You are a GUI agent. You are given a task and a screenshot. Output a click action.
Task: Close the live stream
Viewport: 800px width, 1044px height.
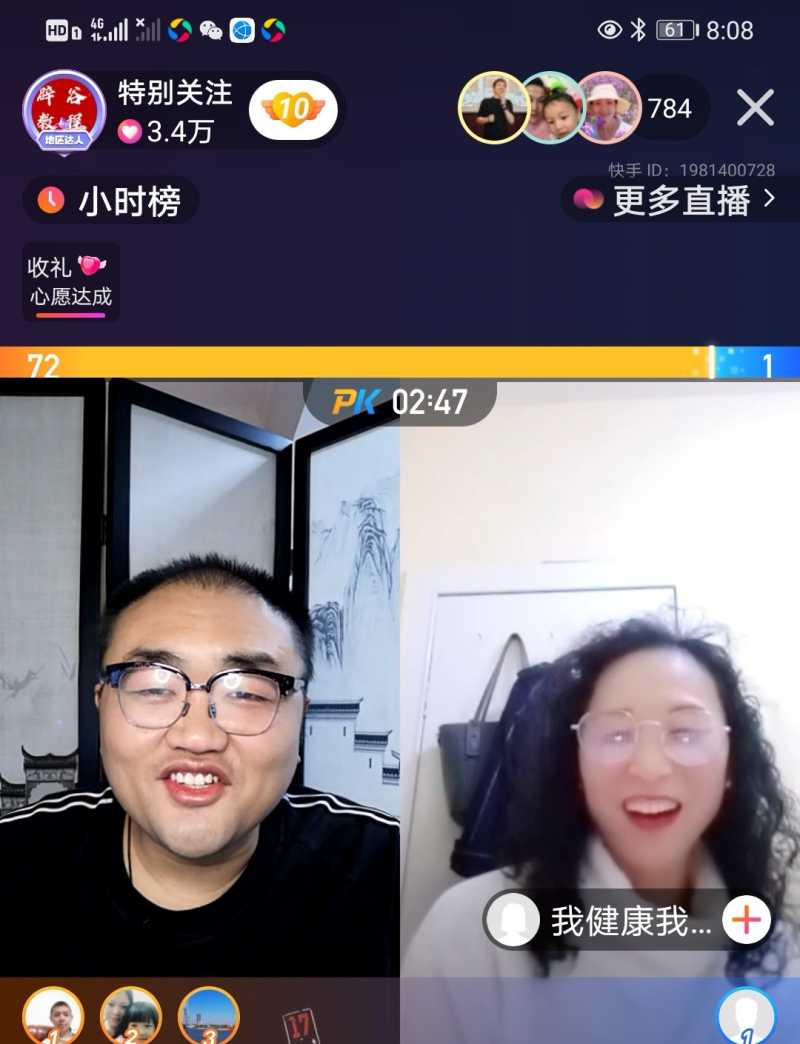755,107
